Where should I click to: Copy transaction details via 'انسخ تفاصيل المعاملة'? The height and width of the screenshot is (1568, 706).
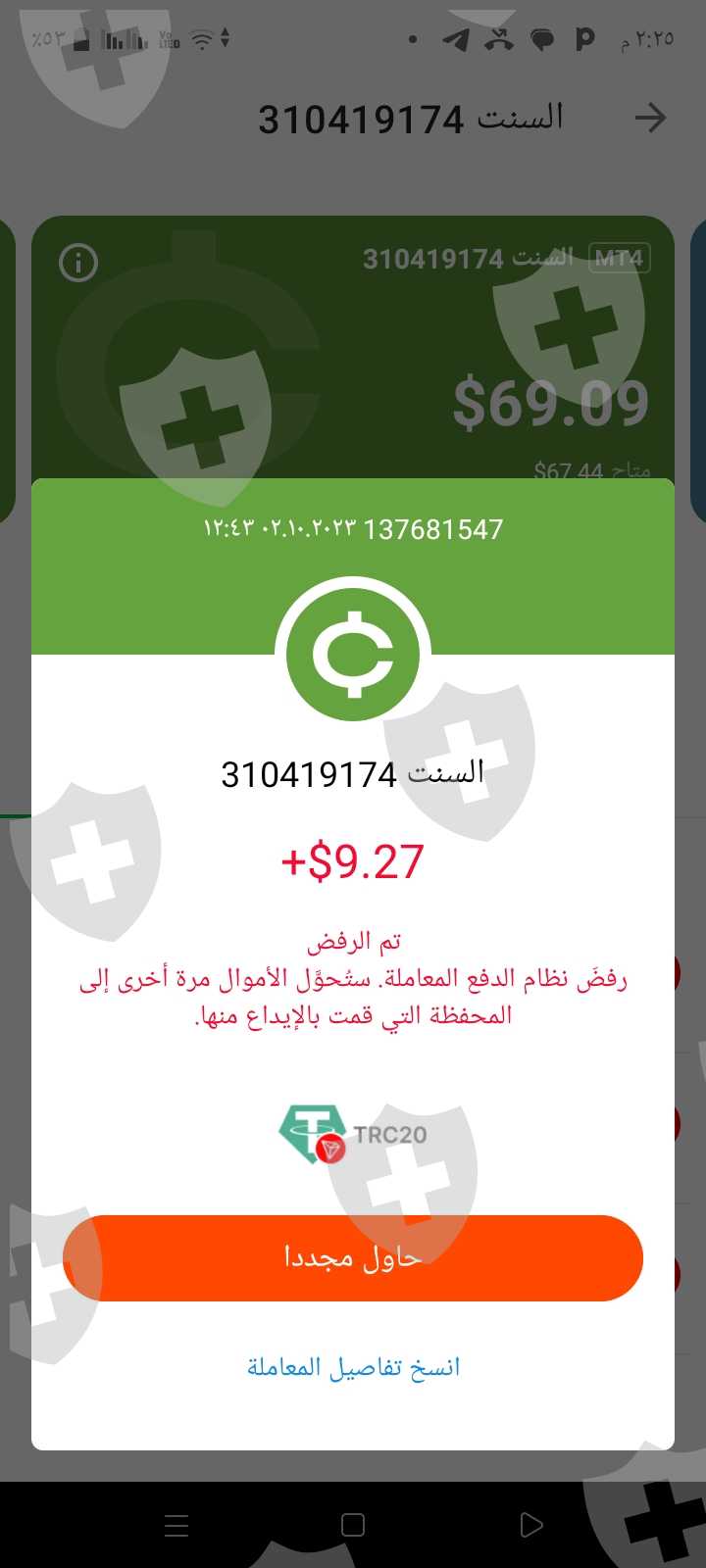[353, 1367]
